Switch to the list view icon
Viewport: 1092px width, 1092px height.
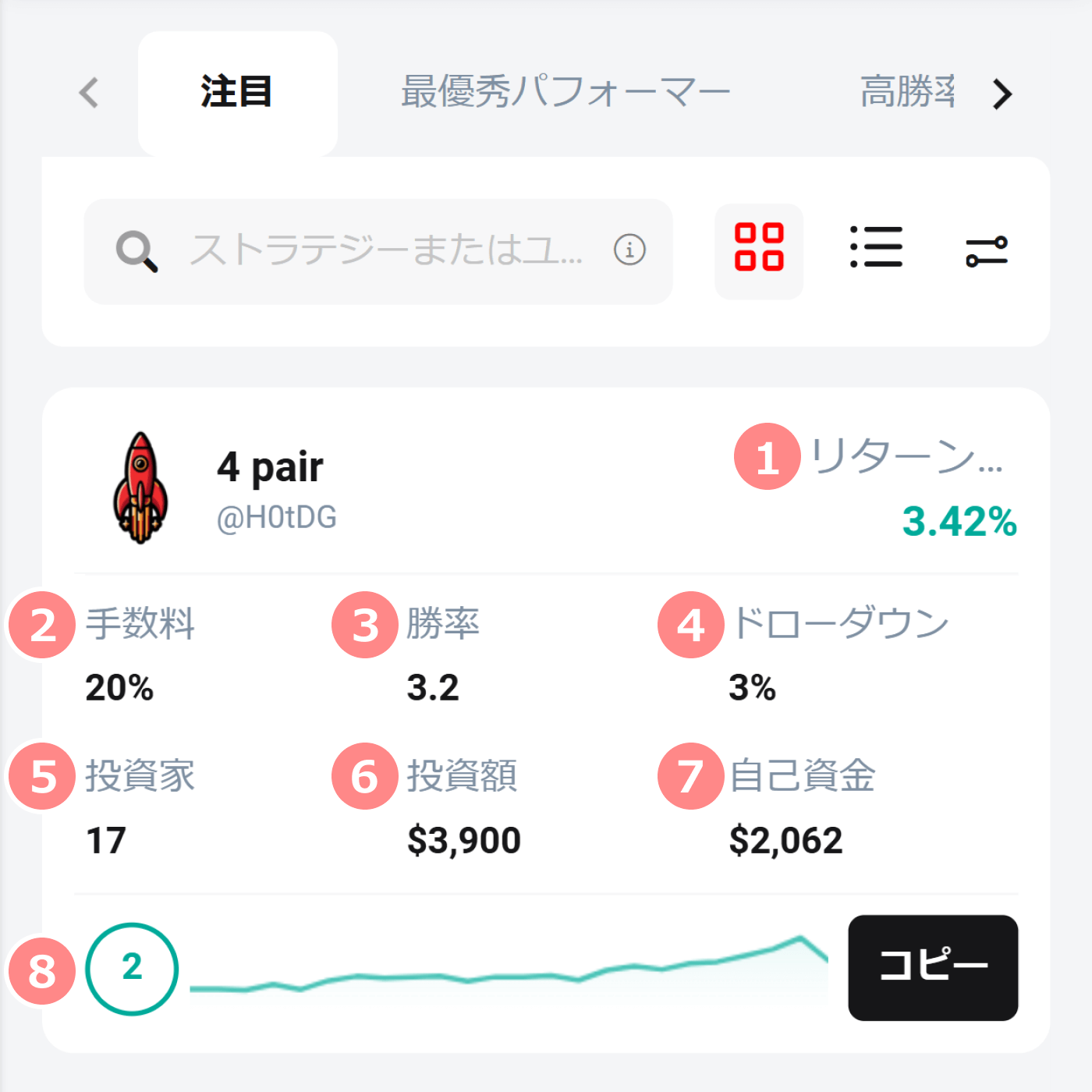876,248
